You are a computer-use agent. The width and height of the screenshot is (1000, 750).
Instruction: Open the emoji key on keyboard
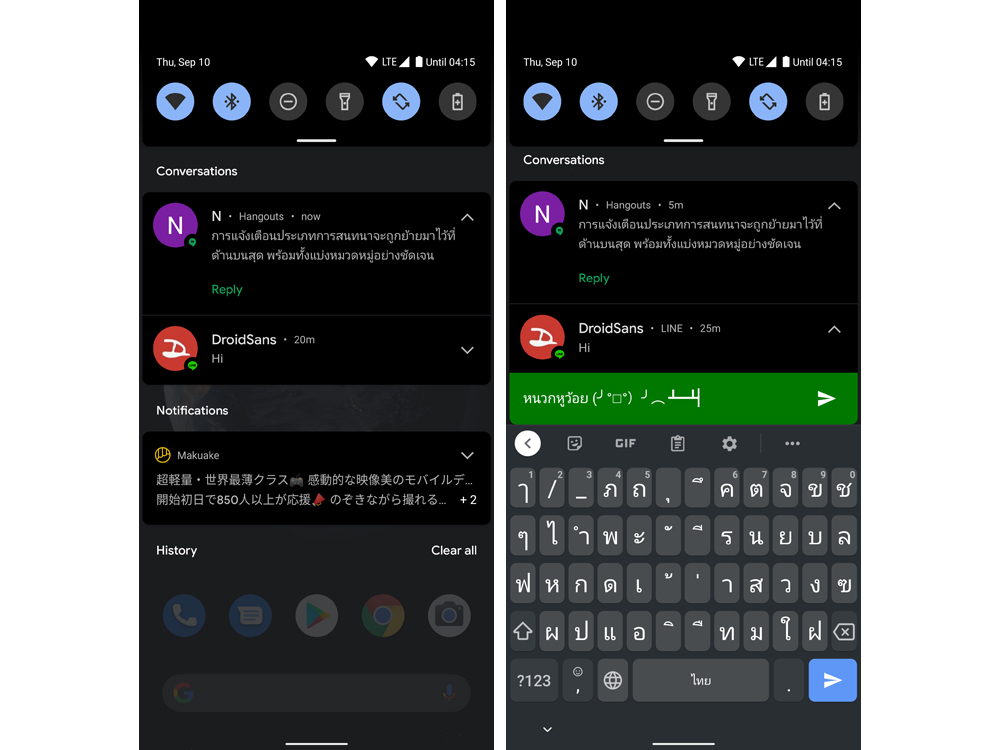pyautogui.click(x=577, y=680)
